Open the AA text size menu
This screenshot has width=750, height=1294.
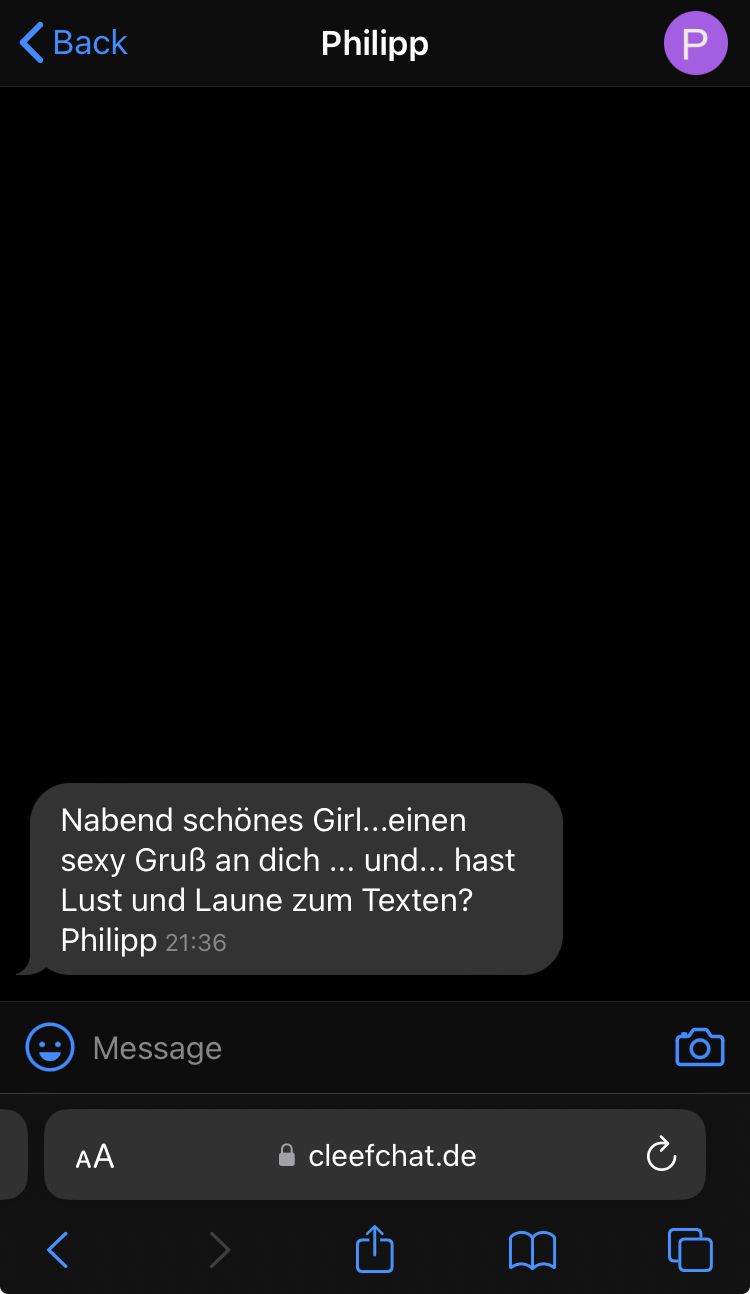(x=95, y=1157)
